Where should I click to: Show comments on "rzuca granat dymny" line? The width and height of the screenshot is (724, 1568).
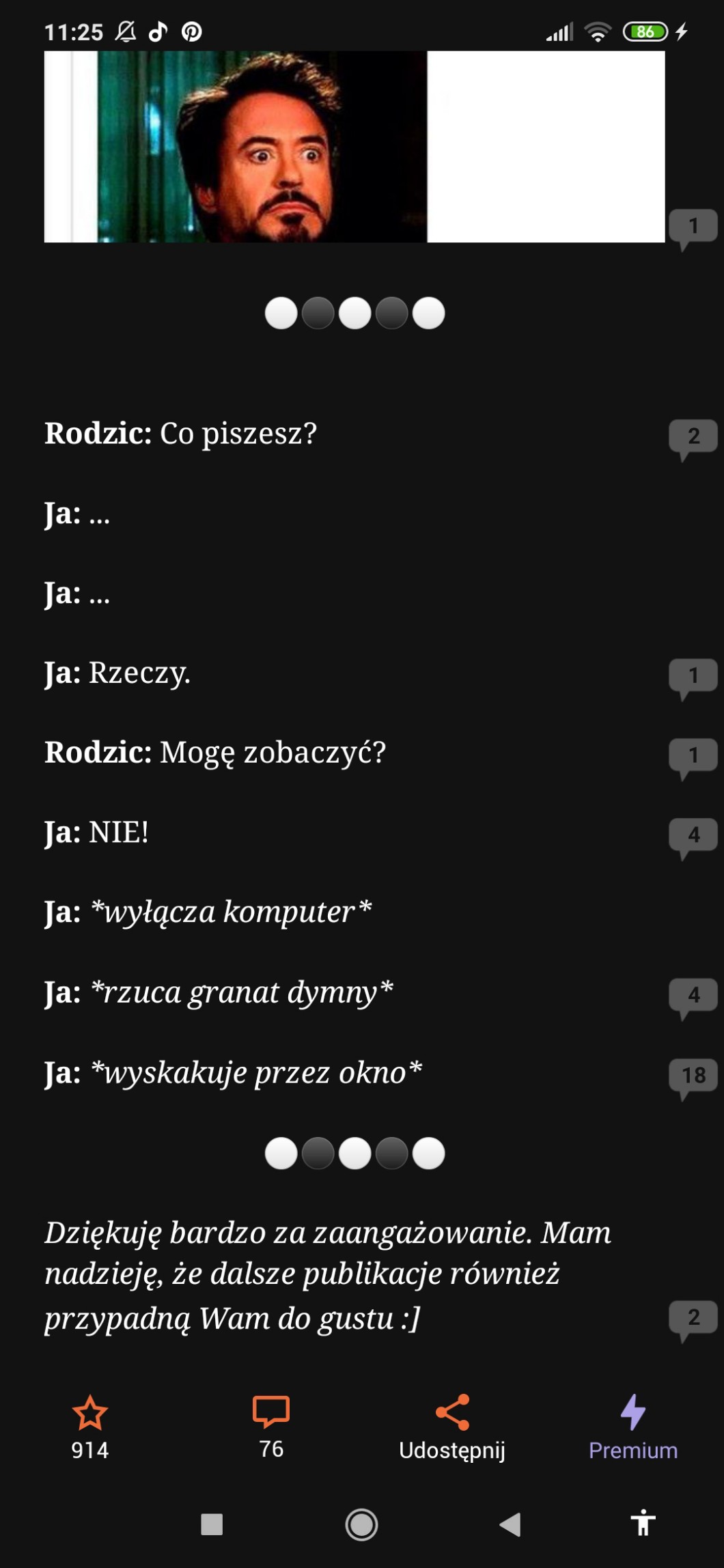point(693,996)
